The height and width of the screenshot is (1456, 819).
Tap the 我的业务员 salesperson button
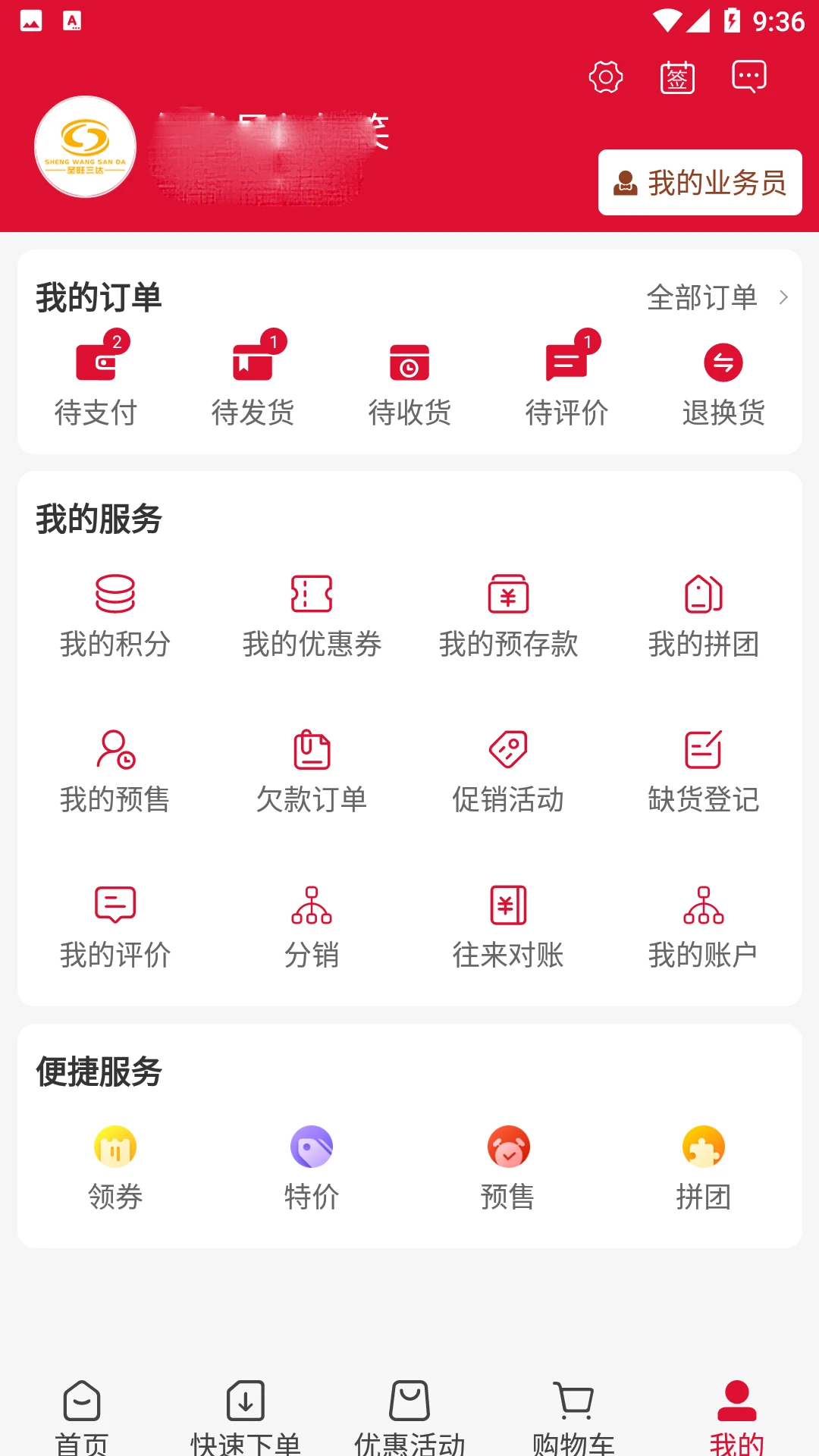[x=699, y=183]
